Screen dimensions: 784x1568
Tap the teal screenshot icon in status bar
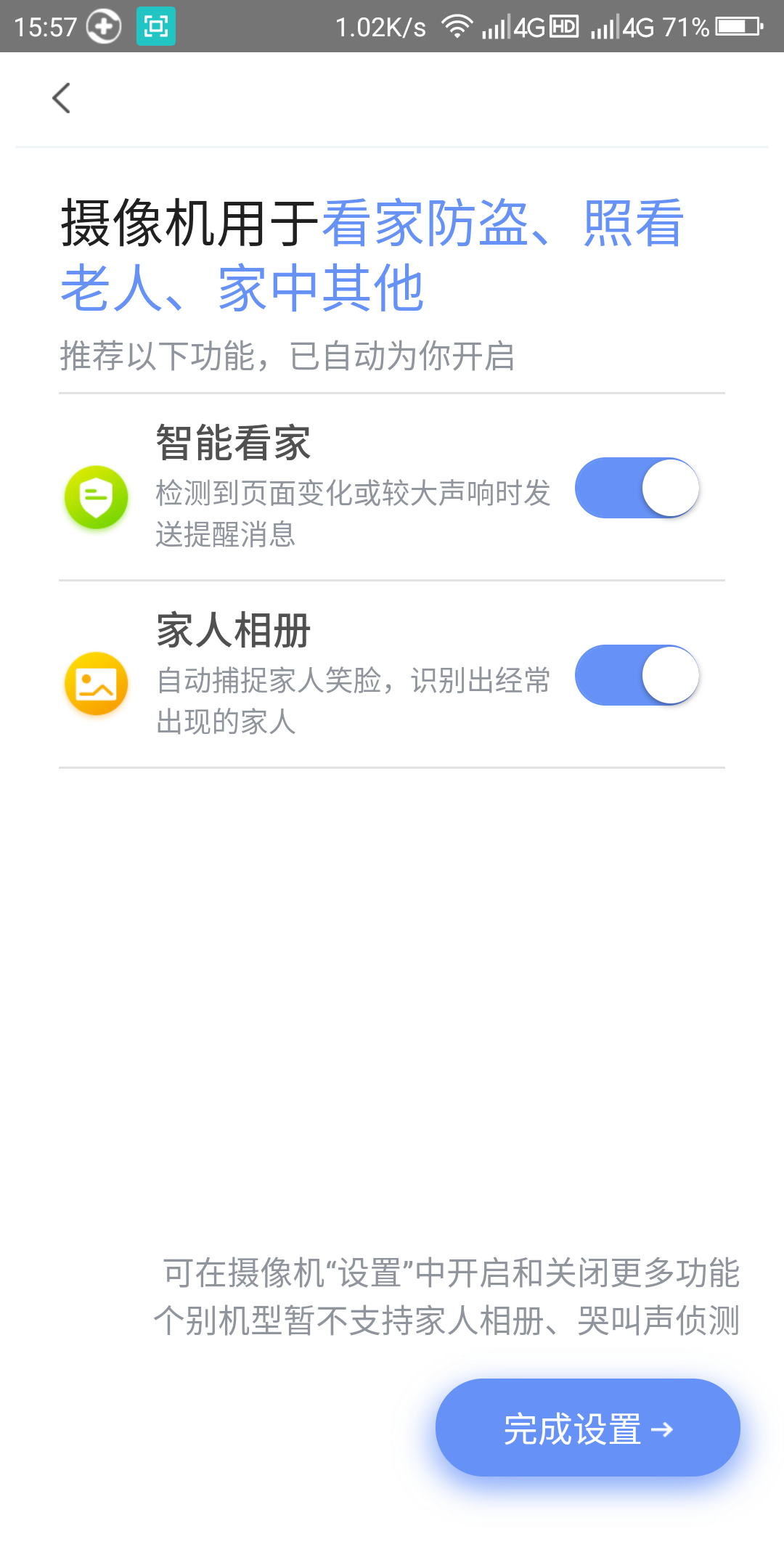(155, 26)
